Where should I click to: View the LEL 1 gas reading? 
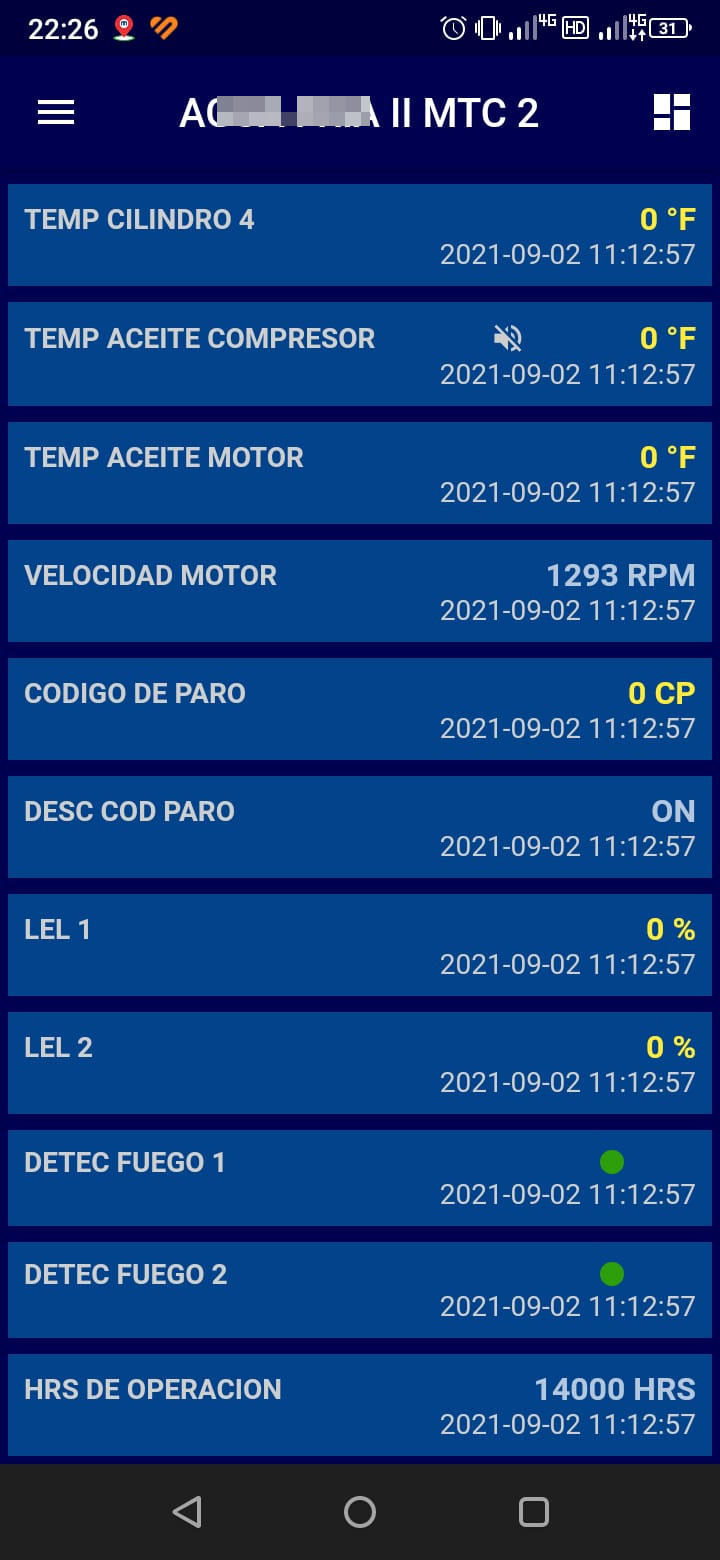[x=360, y=945]
